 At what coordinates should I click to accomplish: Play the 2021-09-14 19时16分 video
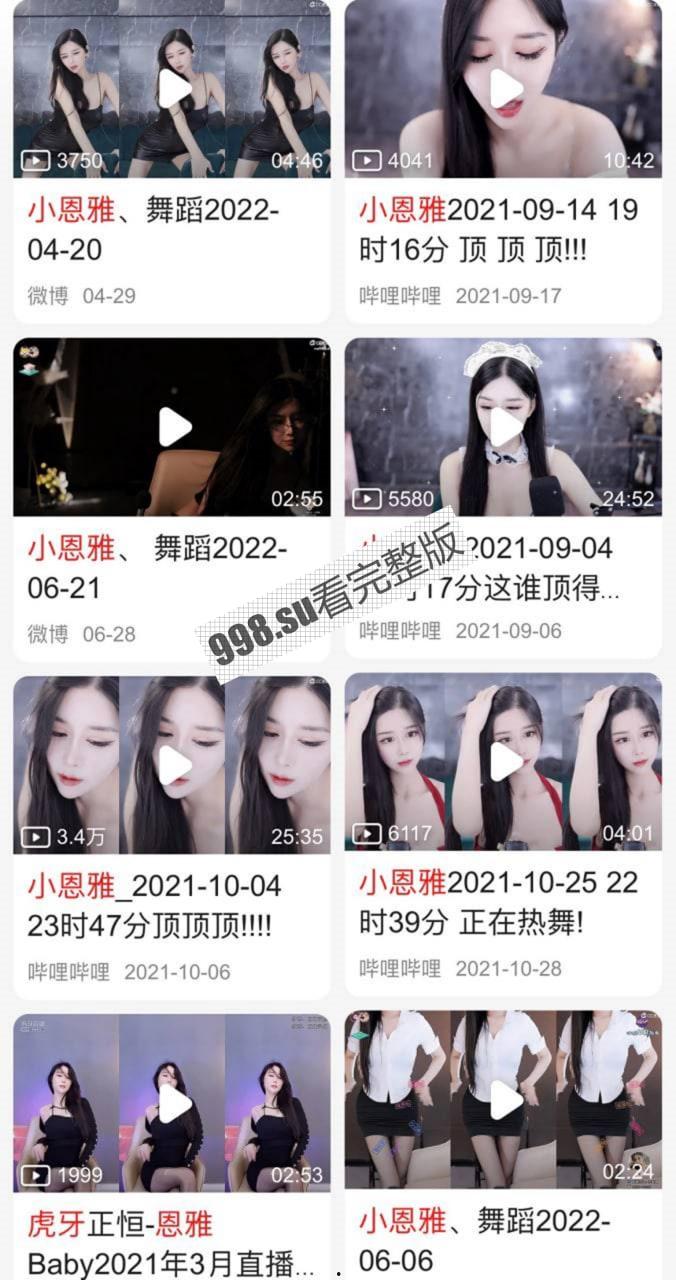click(506, 89)
